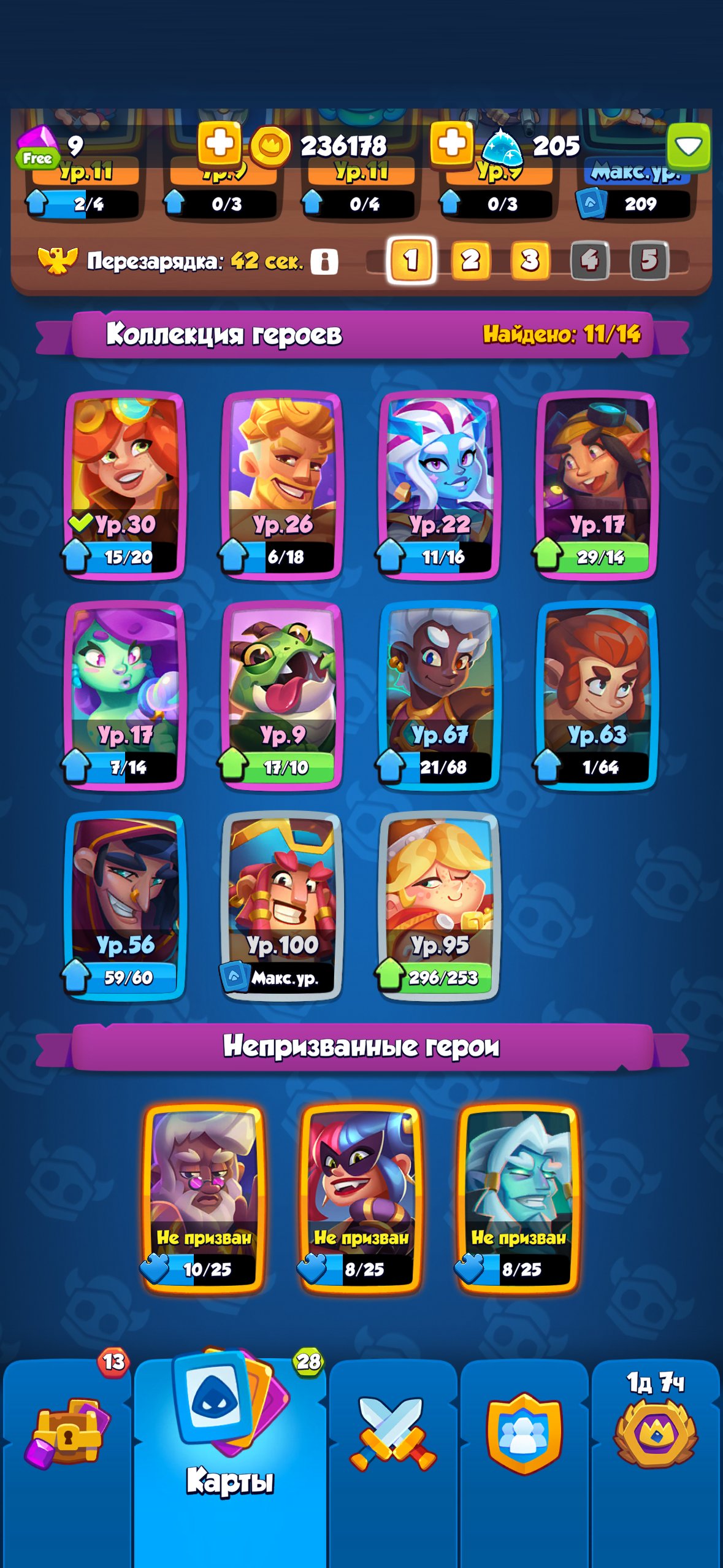Image resolution: width=723 pixels, height=1568 pixels.
Task: Open the hero card with Ур.22
Action: 440,485
